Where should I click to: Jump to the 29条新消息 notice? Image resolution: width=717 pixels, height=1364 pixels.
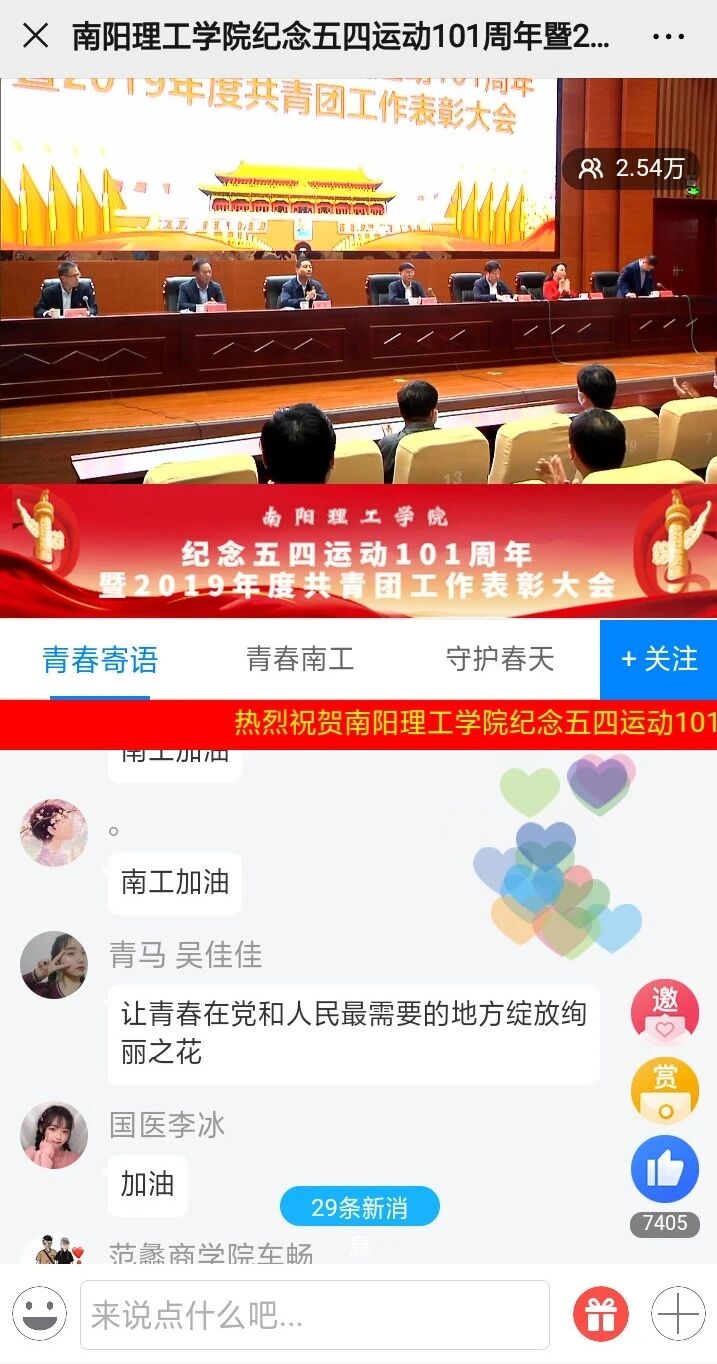click(359, 1207)
